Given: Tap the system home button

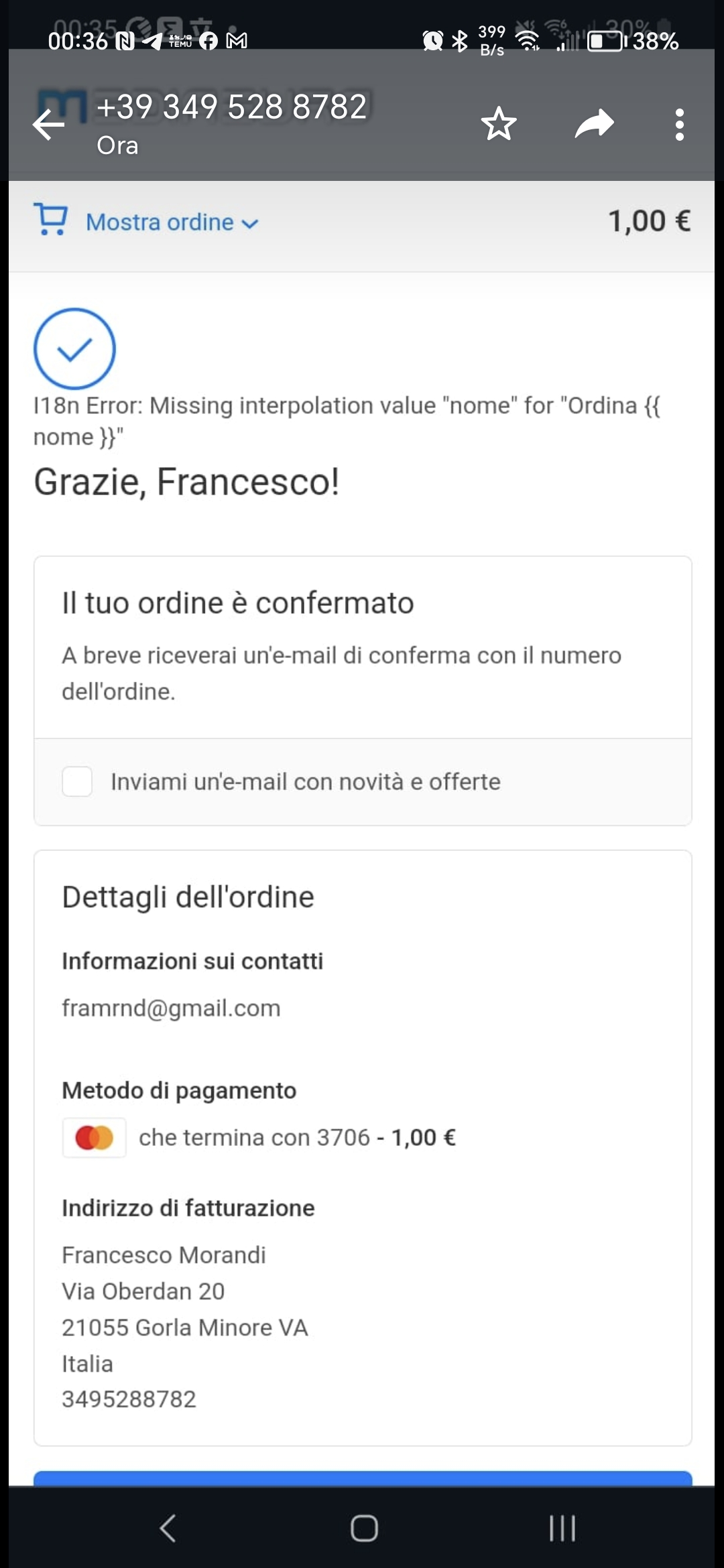Looking at the screenshot, I should [x=364, y=1528].
